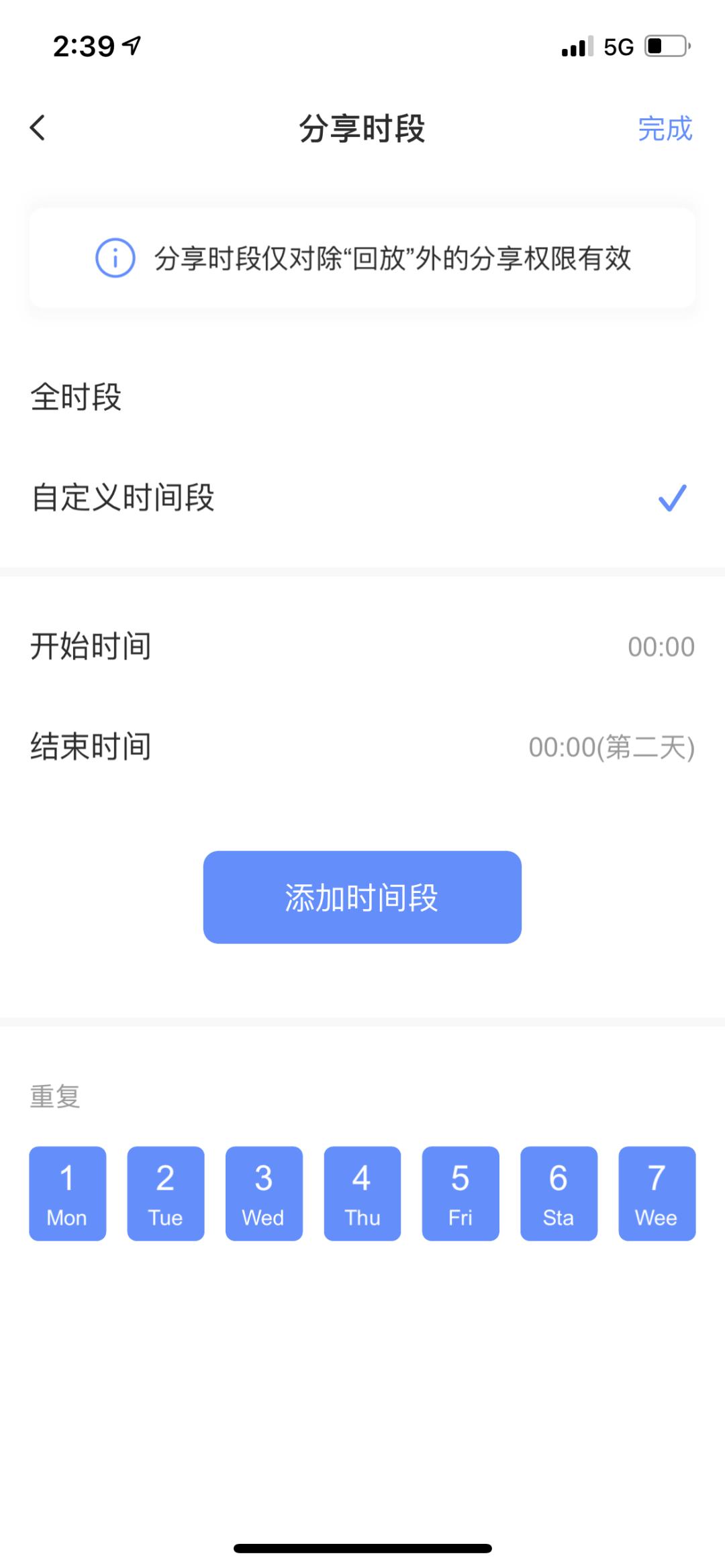Tap 00:00(第二天) to change end time
The width and height of the screenshot is (725, 1568).
pos(610,748)
